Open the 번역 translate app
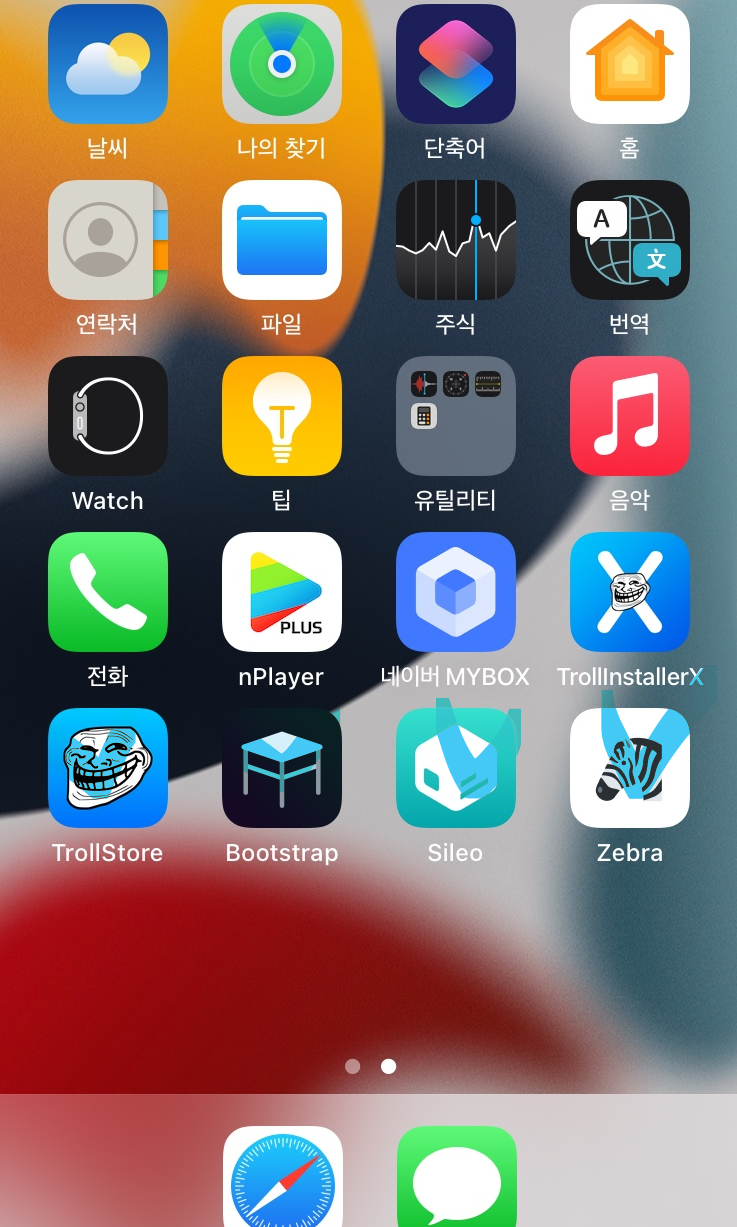This screenshot has width=737, height=1227. pyautogui.click(x=630, y=240)
